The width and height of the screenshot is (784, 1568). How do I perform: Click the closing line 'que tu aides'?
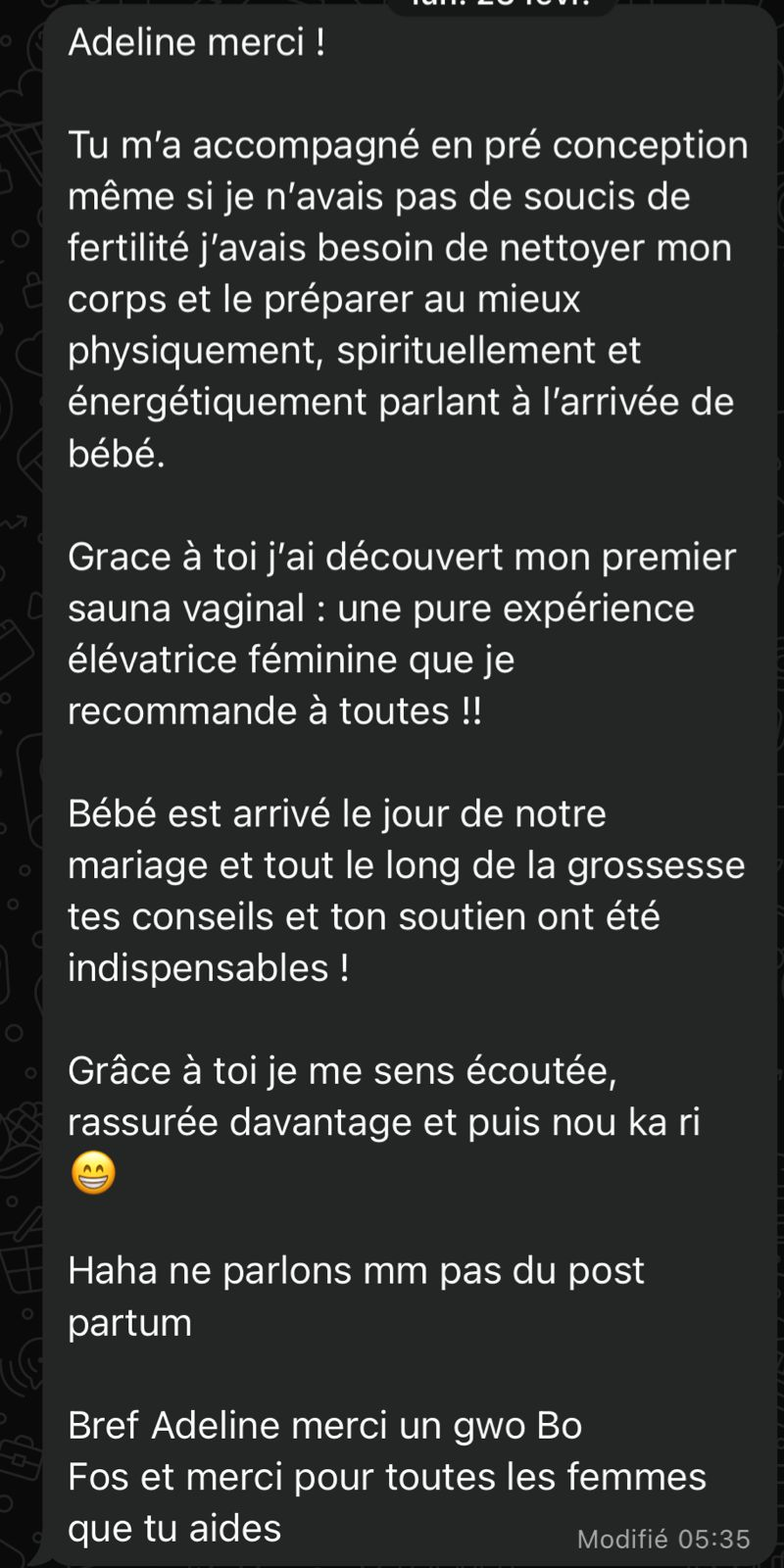pyautogui.click(x=174, y=1526)
